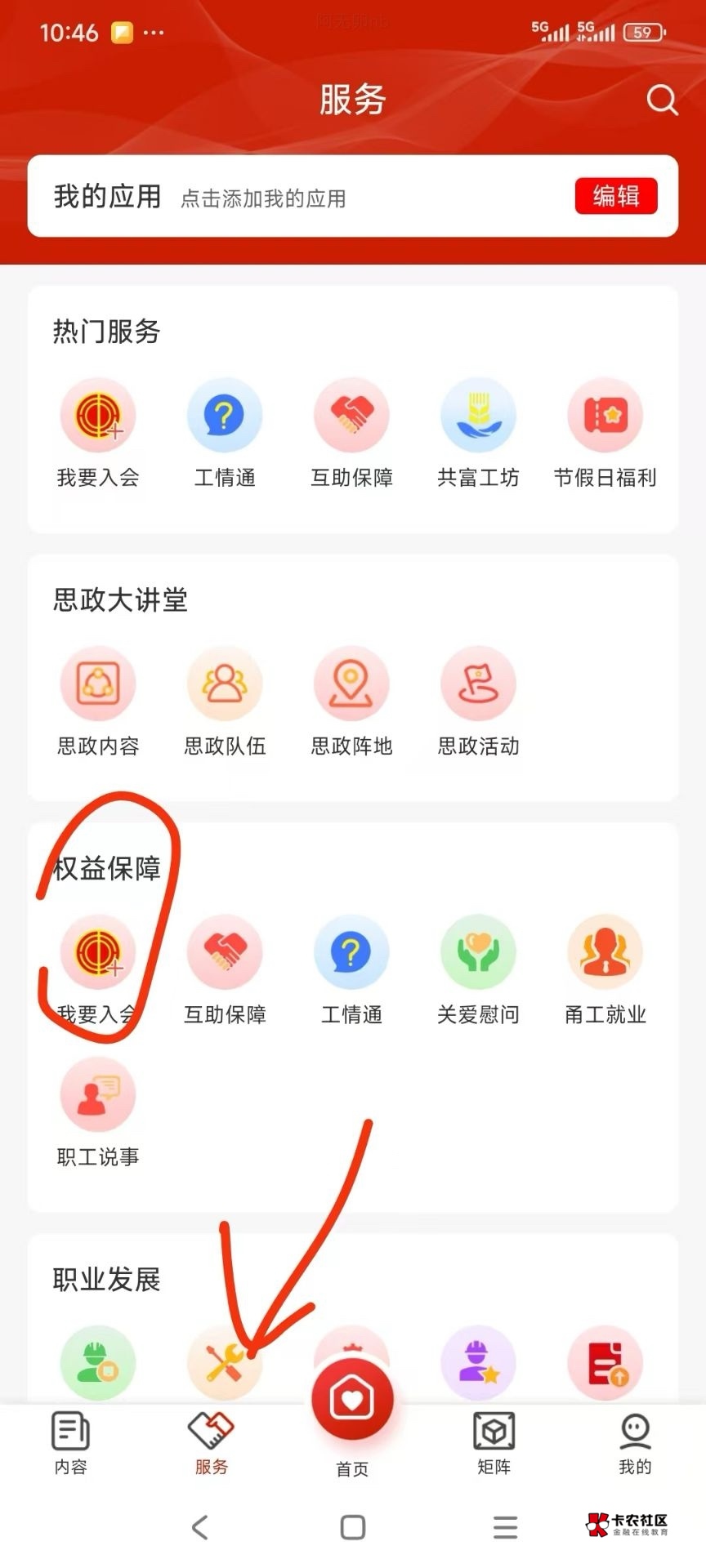Open 思政阵地
706x1568 pixels.
tap(351, 702)
